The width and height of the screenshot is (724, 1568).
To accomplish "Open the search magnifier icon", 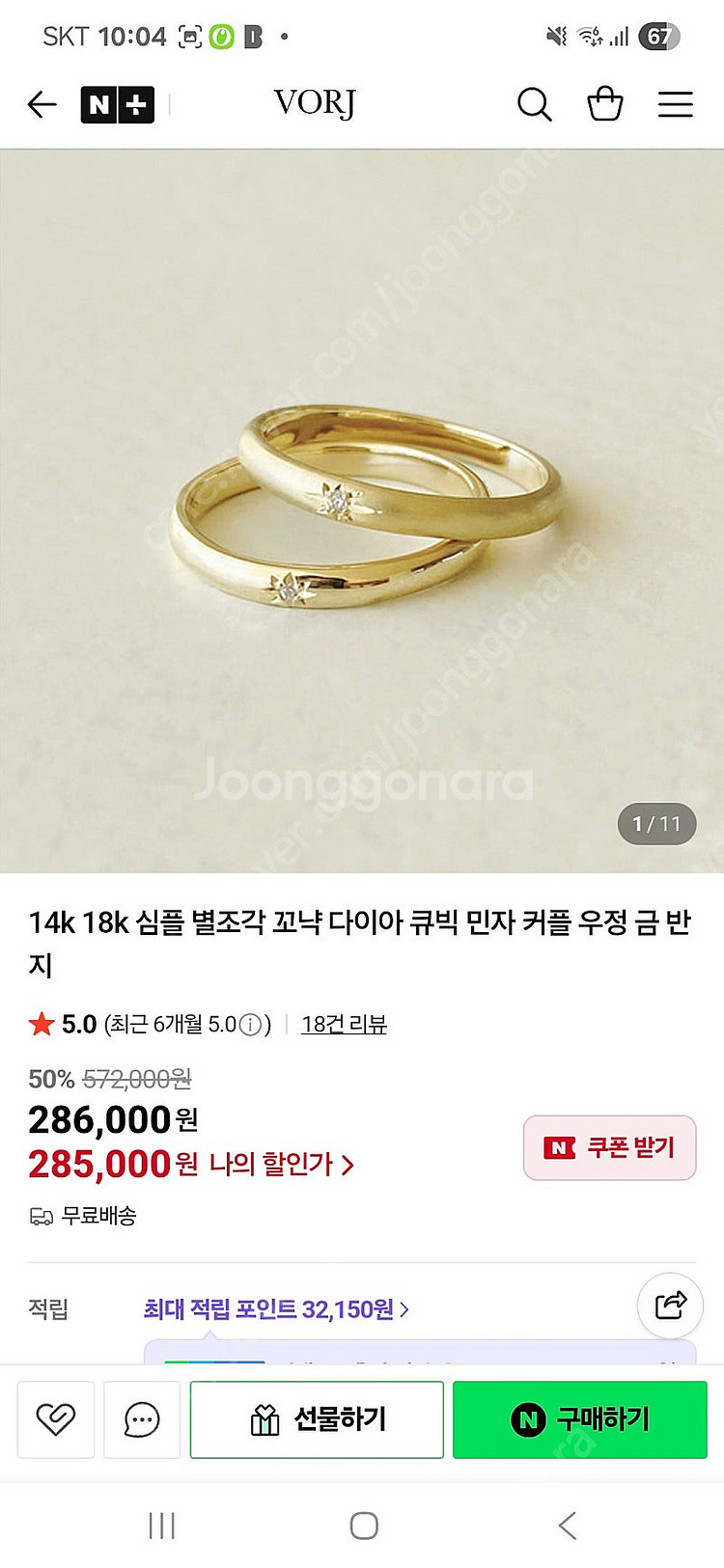I will pos(534,103).
